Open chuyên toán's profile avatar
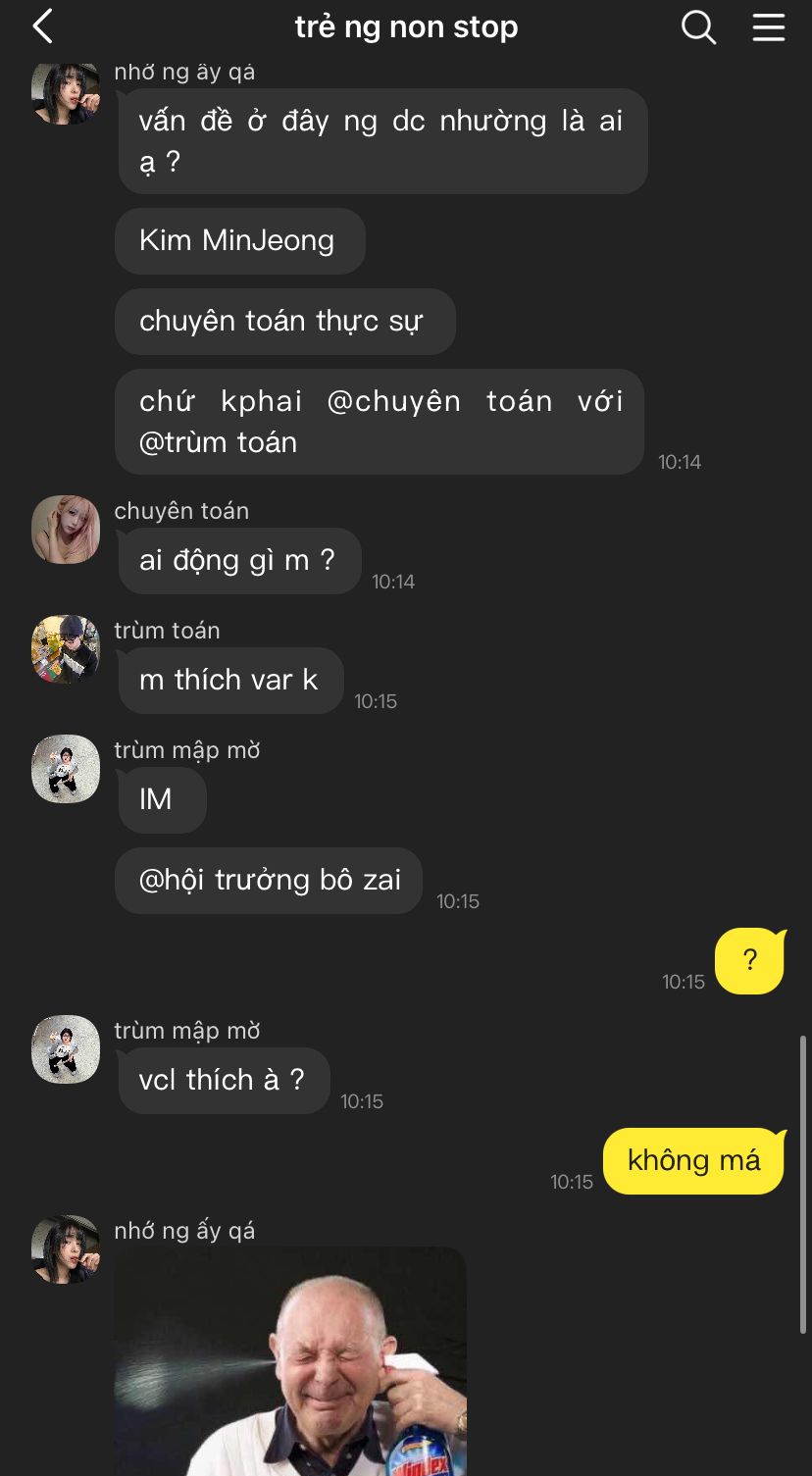Screen dimensions: 812x1476 (x=66, y=530)
